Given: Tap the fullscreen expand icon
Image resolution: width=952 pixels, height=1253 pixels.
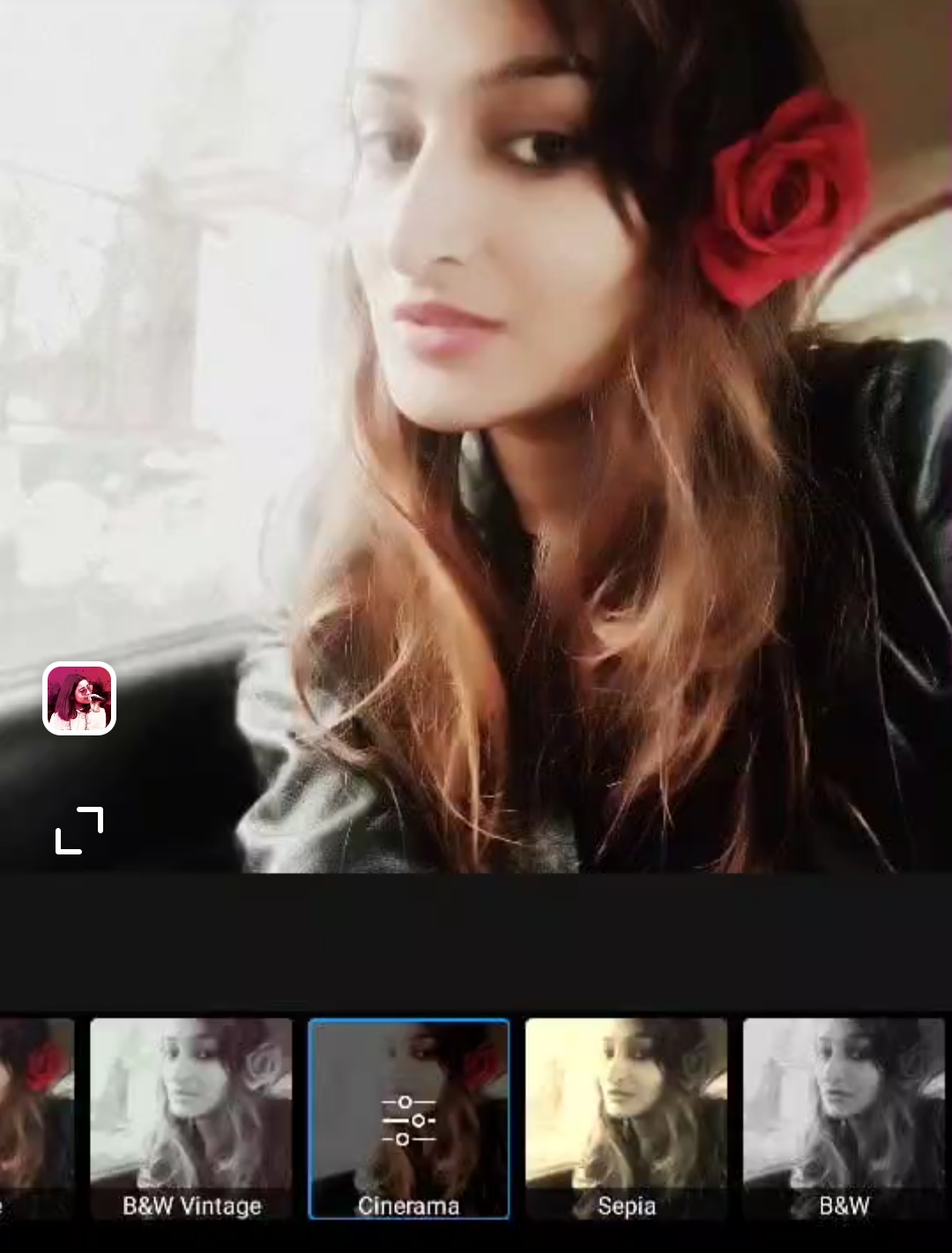Looking at the screenshot, I should (x=79, y=830).
